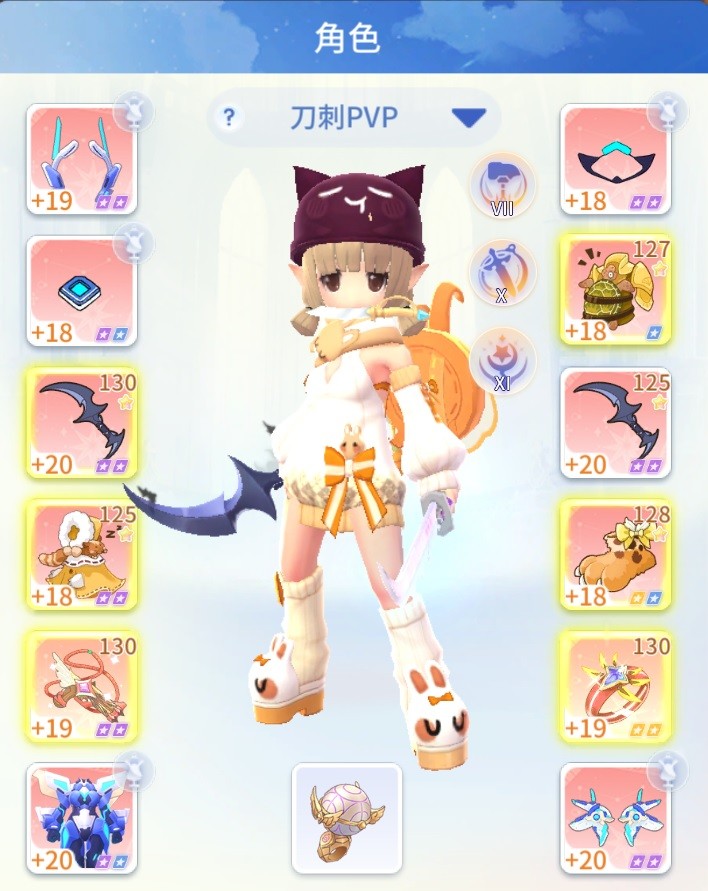Image resolution: width=708 pixels, height=891 pixels.
Task: View the level 130 +19 necklace slot
Action: click(x=81, y=686)
